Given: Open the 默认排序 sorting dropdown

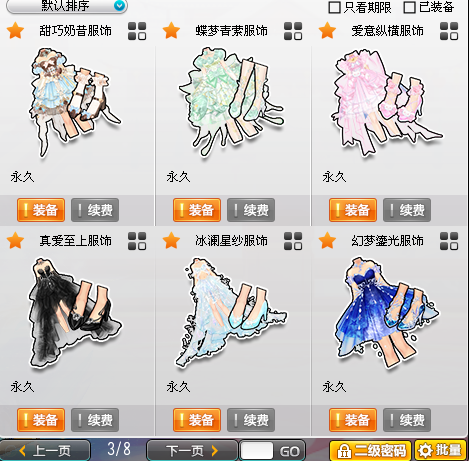Looking at the screenshot, I should 67,6.
